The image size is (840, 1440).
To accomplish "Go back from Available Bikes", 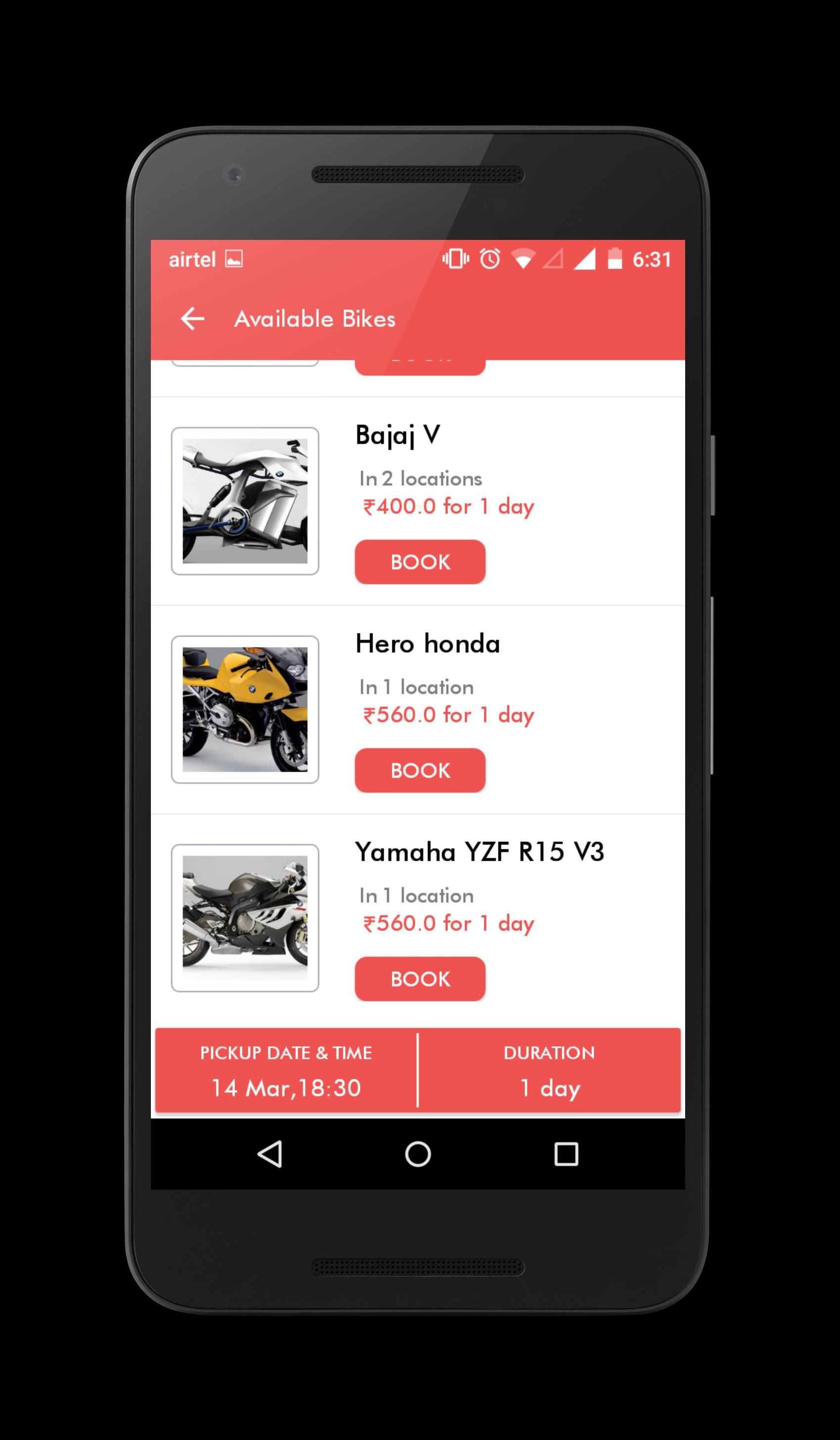I will pyautogui.click(x=192, y=318).
